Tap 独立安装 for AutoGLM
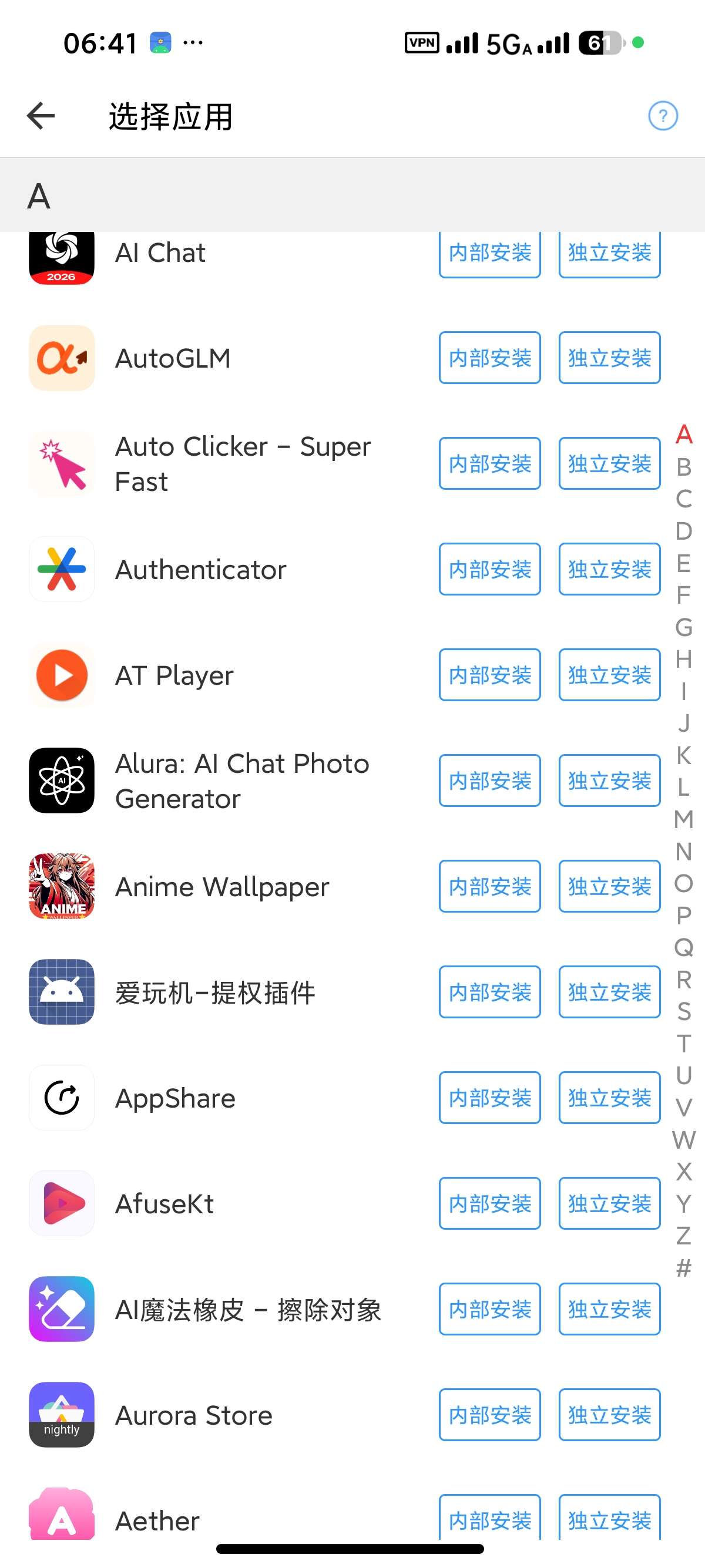The image size is (705, 1568). (x=609, y=358)
